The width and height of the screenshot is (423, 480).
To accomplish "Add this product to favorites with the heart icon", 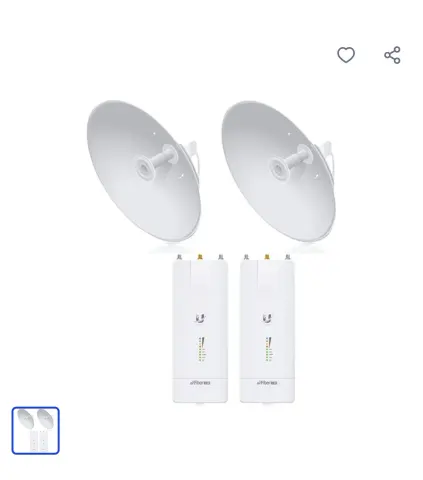I will tap(346, 55).
